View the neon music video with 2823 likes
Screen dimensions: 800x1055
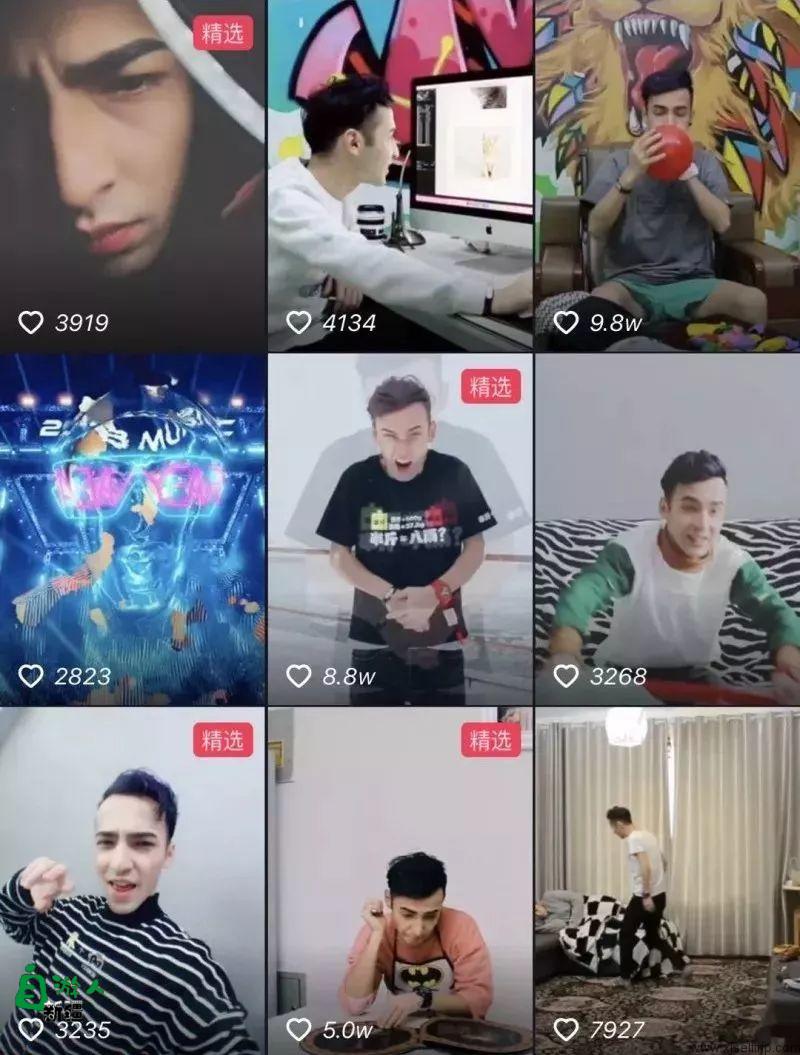[132, 528]
